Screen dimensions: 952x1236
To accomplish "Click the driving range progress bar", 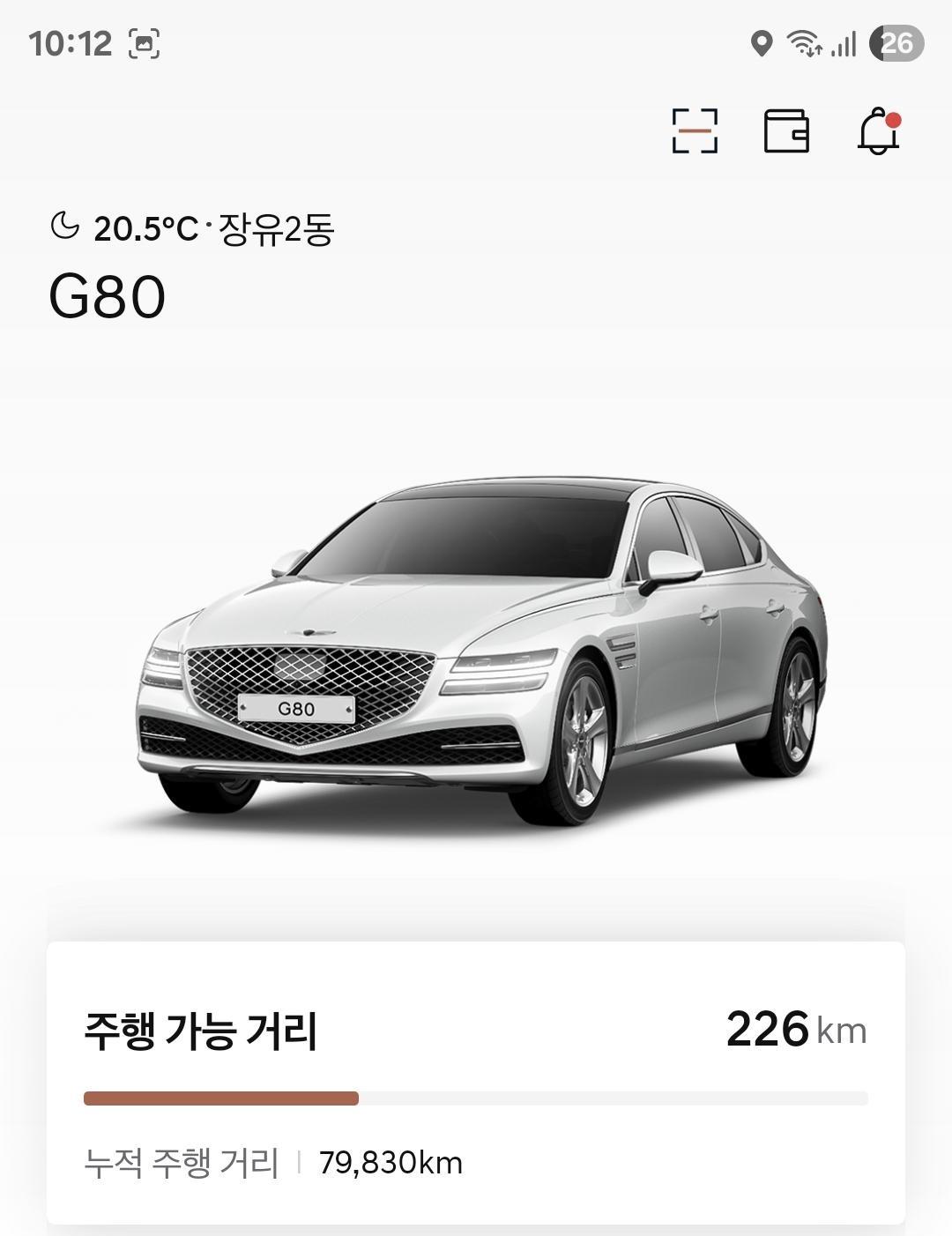I will 476,1097.
